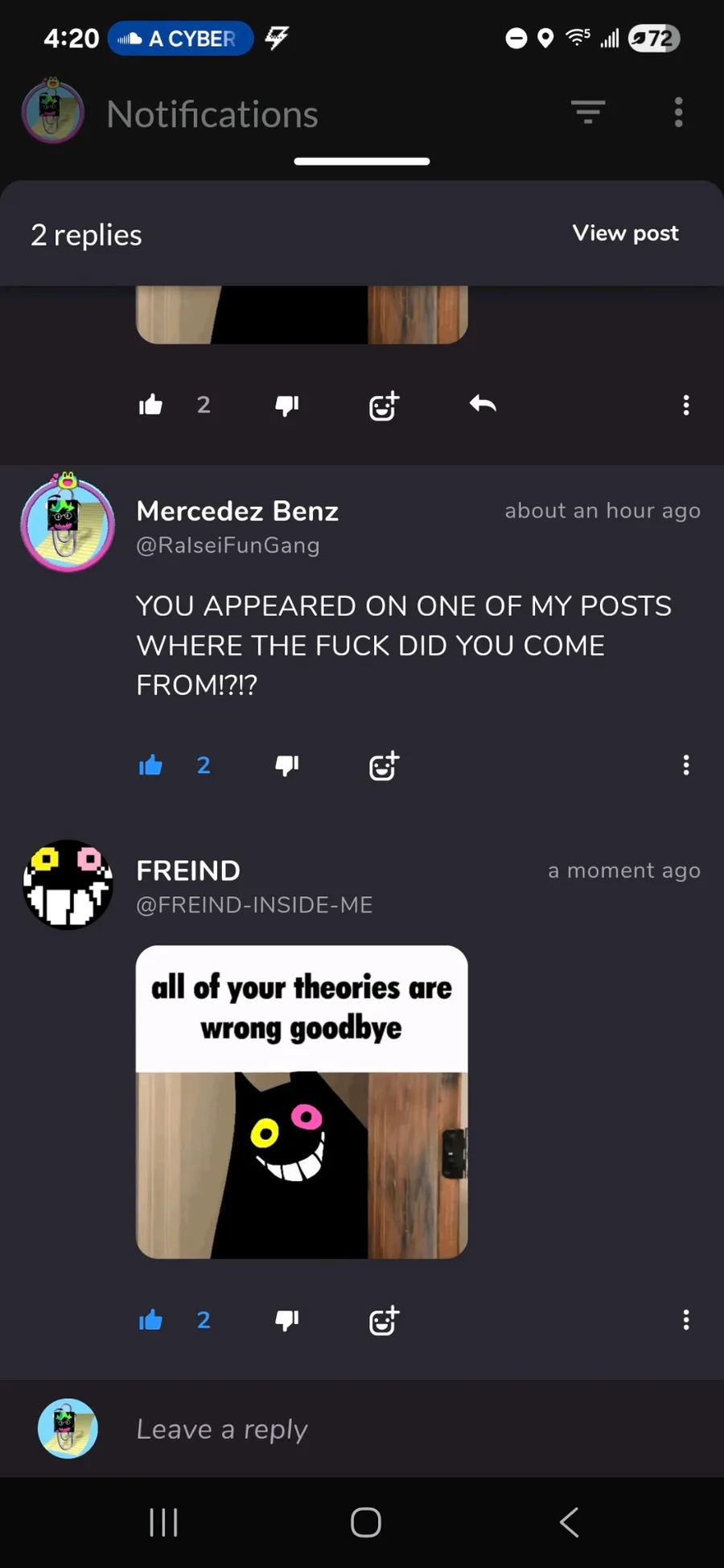Open options menu on the top comment
Viewport: 724px width, 1568px height.
point(686,405)
